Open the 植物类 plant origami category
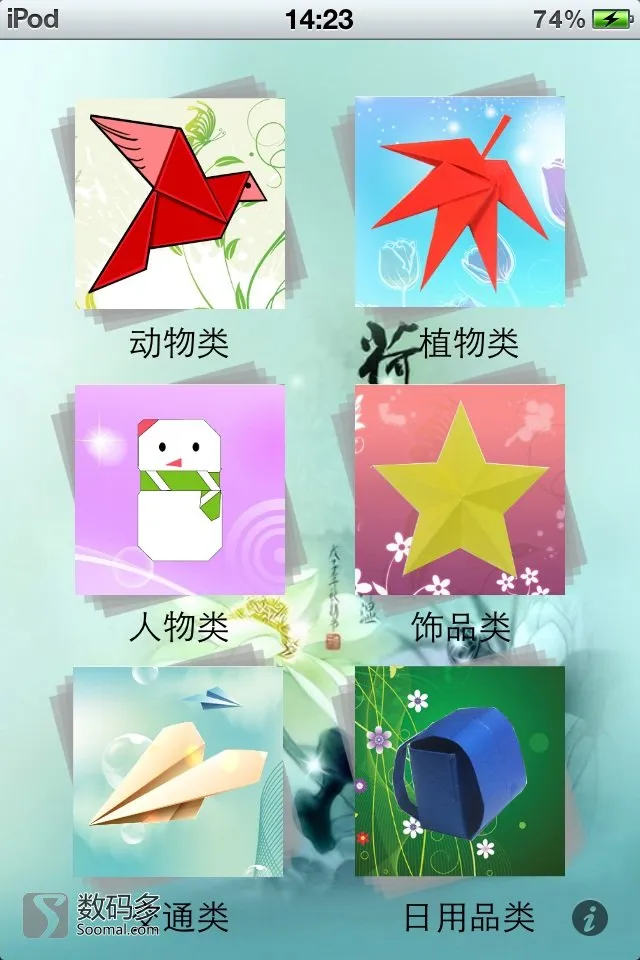This screenshot has height=960, width=640. click(460, 202)
